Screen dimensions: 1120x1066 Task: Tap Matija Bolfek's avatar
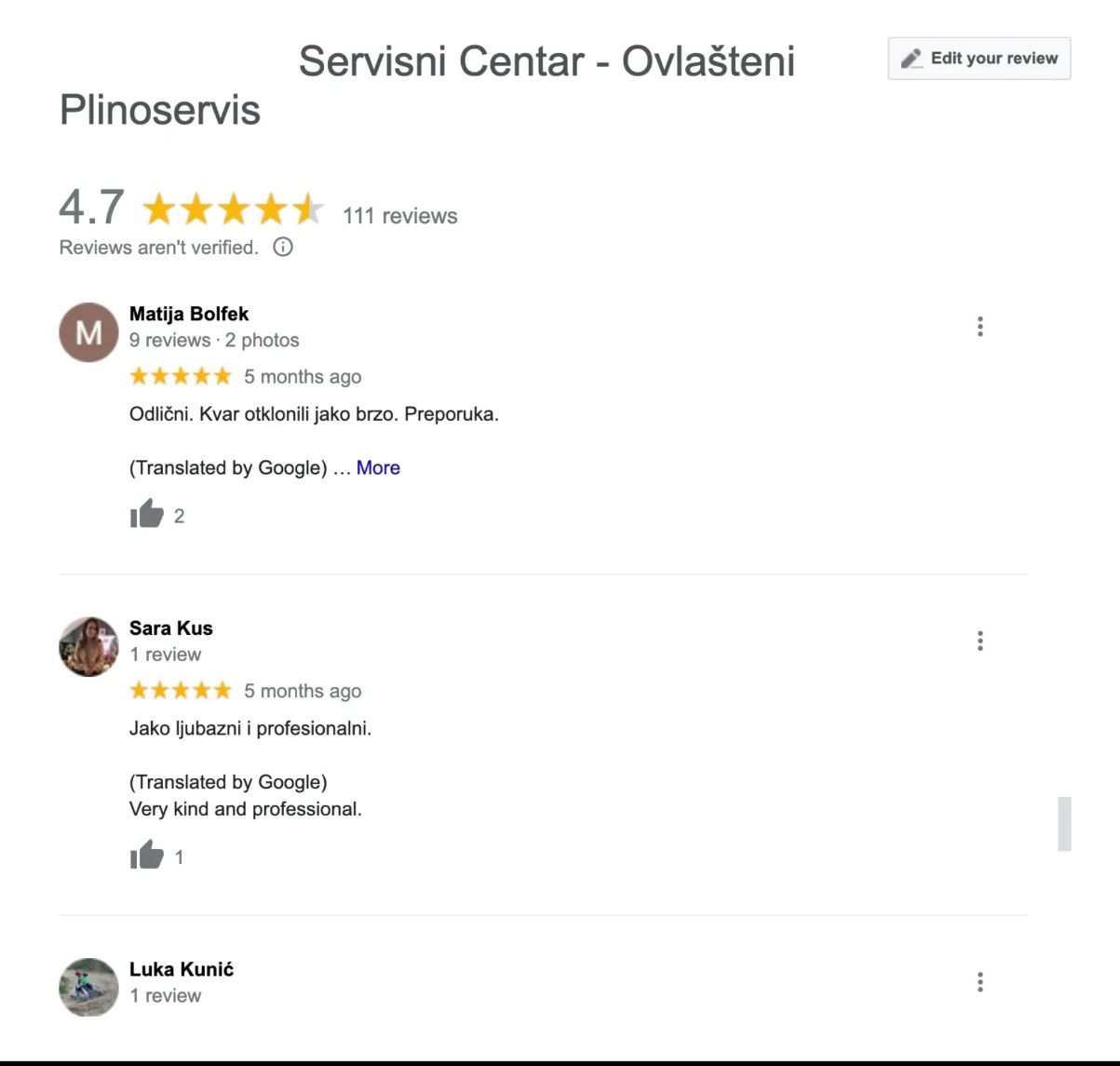coord(88,332)
